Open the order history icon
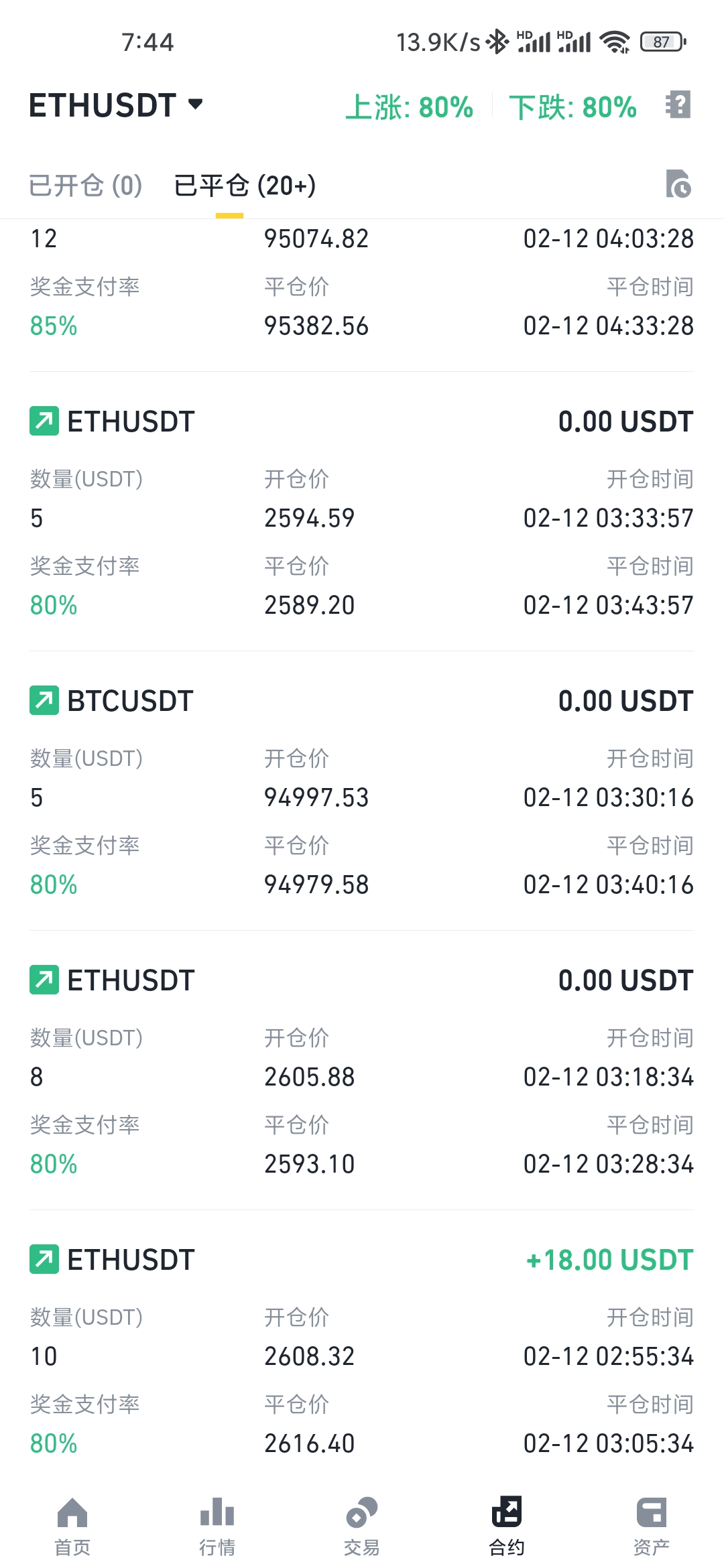Screen dimensions: 724x1568 pyautogui.click(x=678, y=184)
